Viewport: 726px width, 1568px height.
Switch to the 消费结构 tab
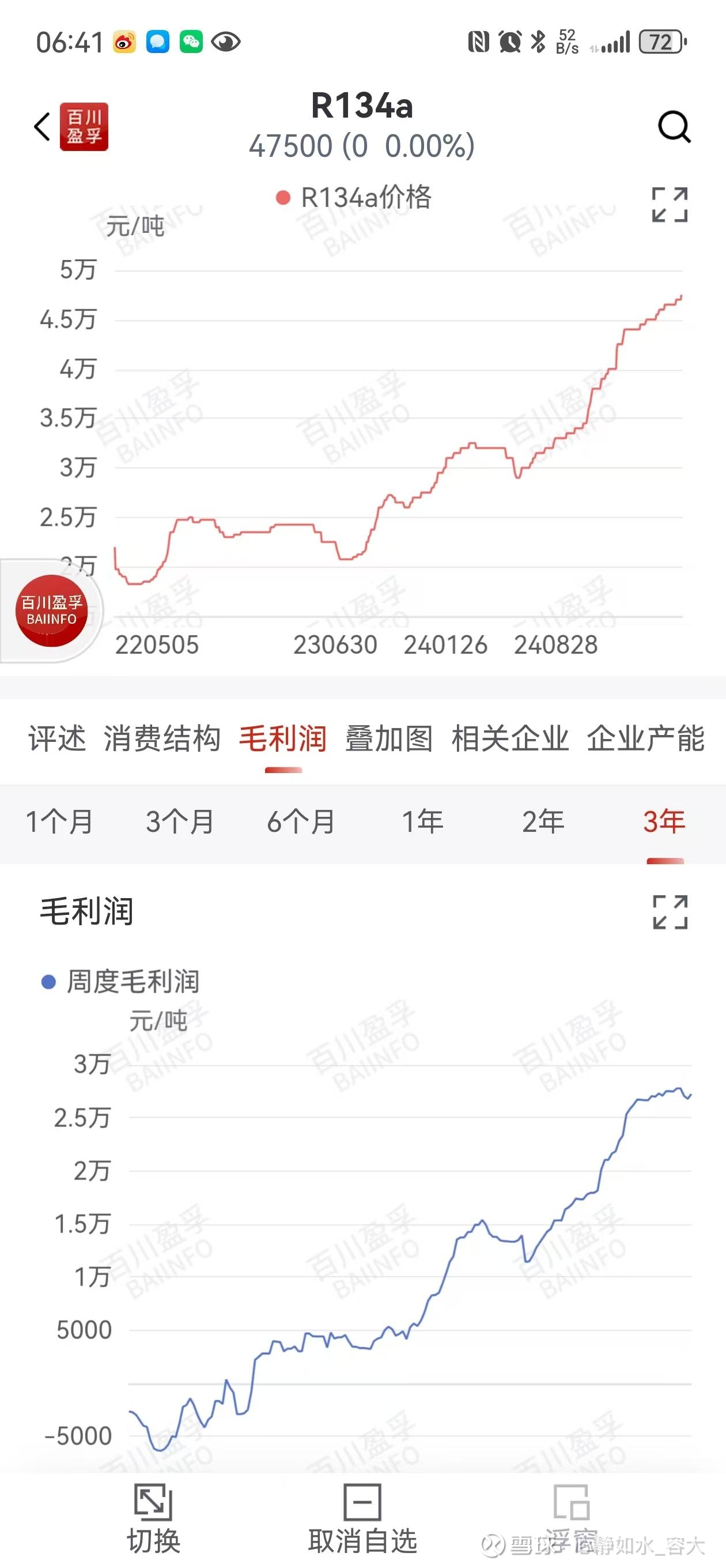click(x=162, y=739)
